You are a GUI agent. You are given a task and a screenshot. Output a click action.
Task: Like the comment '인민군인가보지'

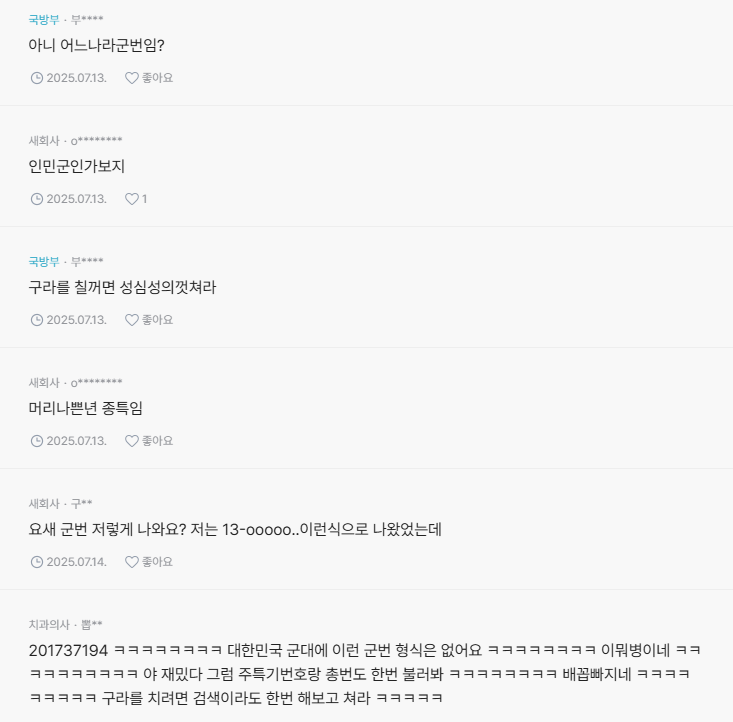136,199
